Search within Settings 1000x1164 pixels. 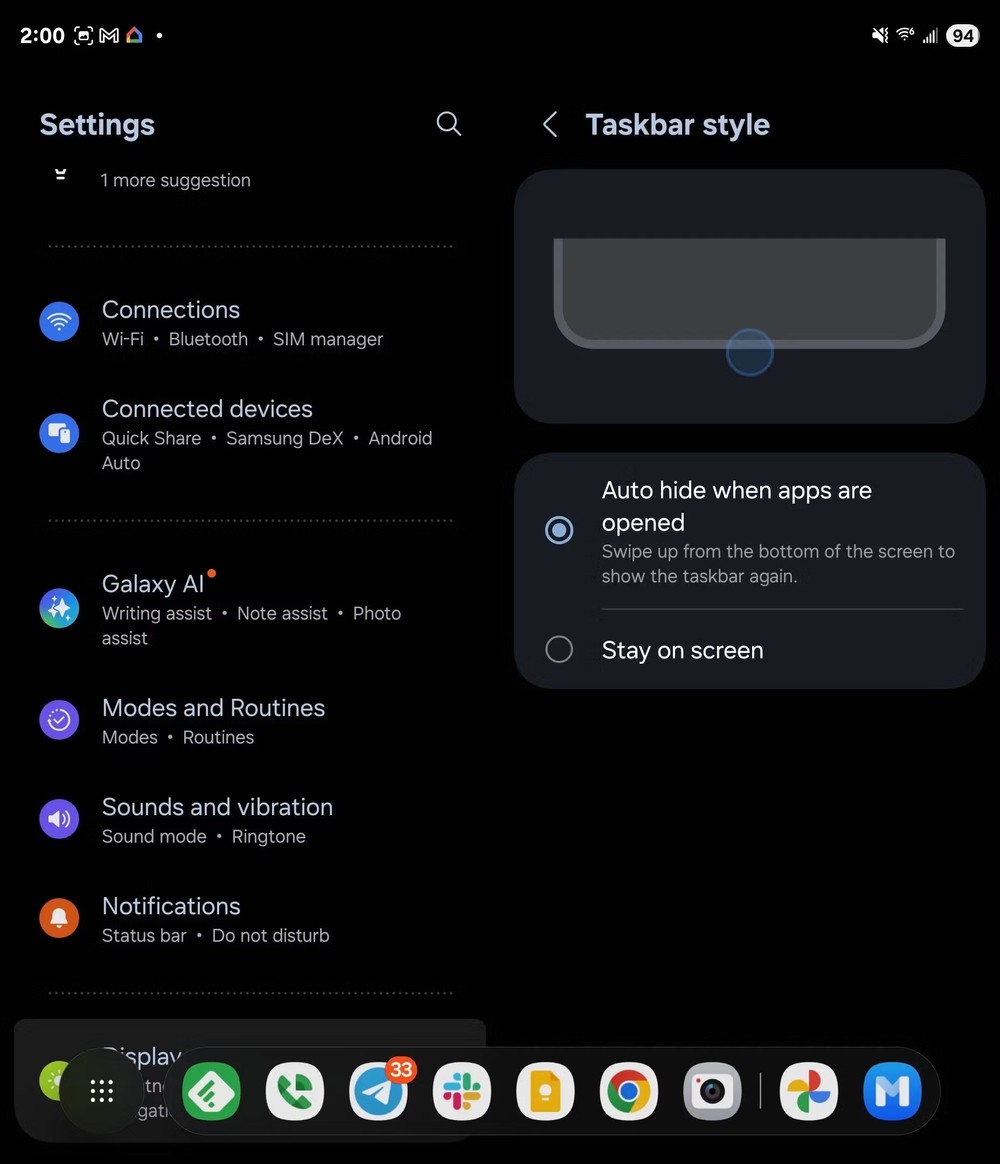click(449, 124)
